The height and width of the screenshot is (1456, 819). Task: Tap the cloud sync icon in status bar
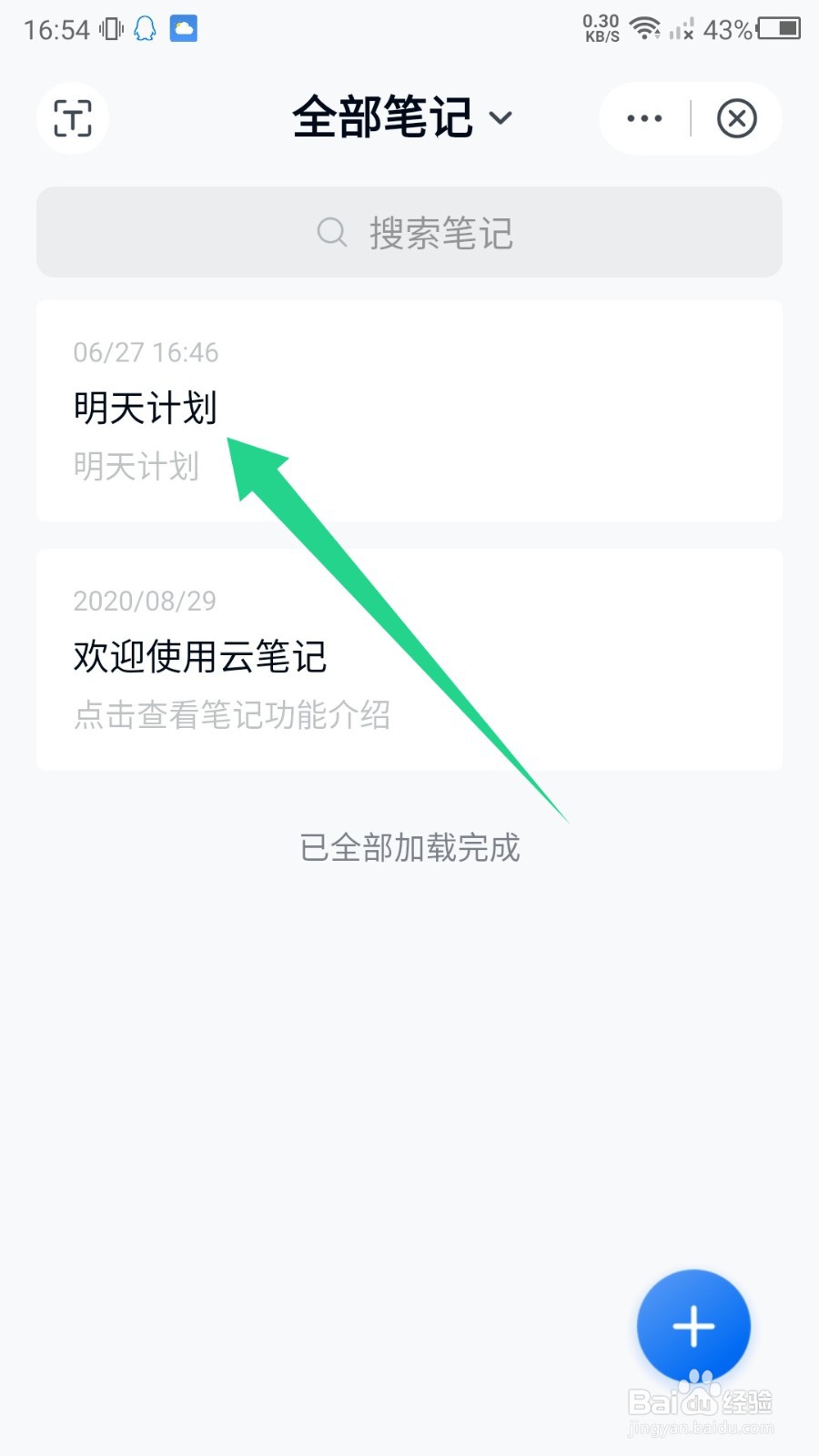[x=184, y=29]
